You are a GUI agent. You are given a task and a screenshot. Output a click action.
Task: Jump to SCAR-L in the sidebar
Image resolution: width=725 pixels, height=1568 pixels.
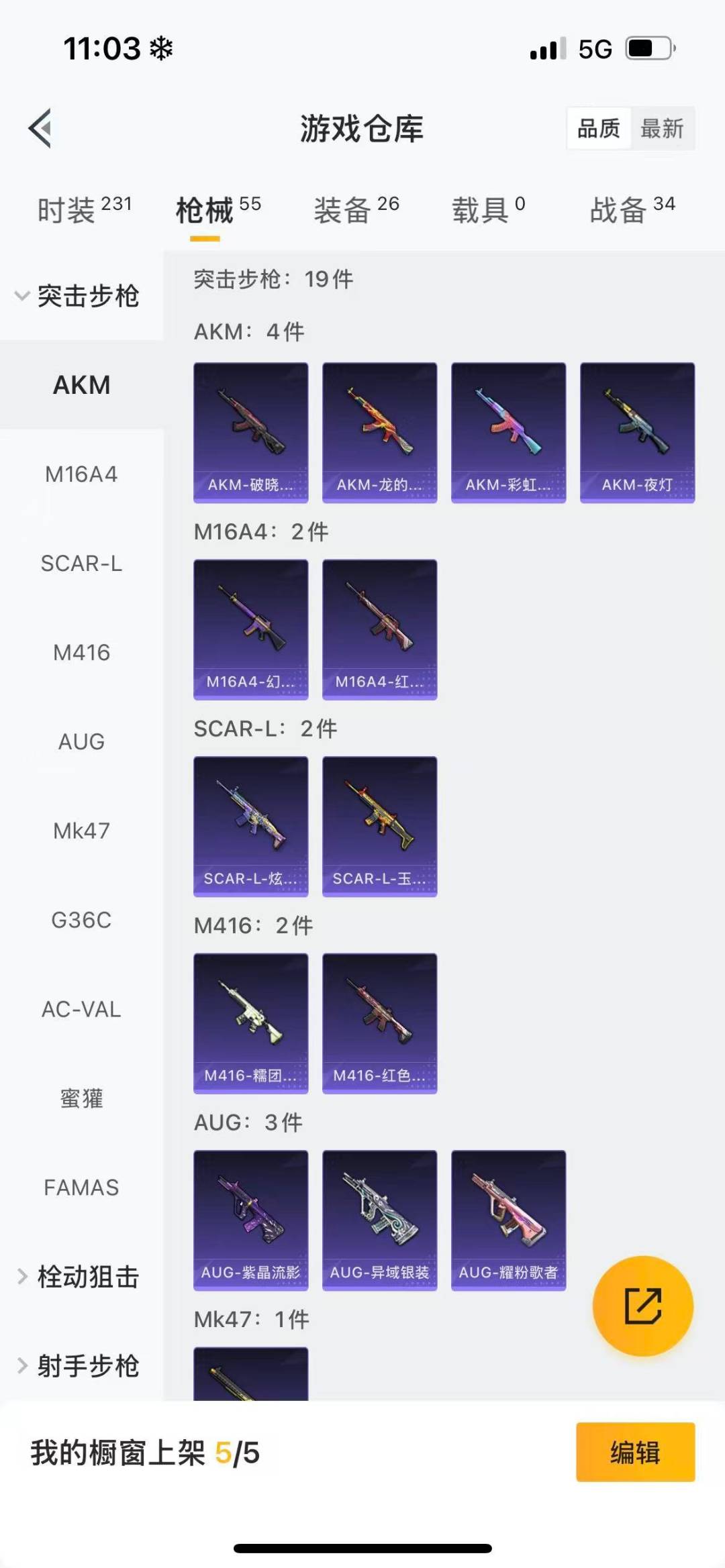point(81,564)
